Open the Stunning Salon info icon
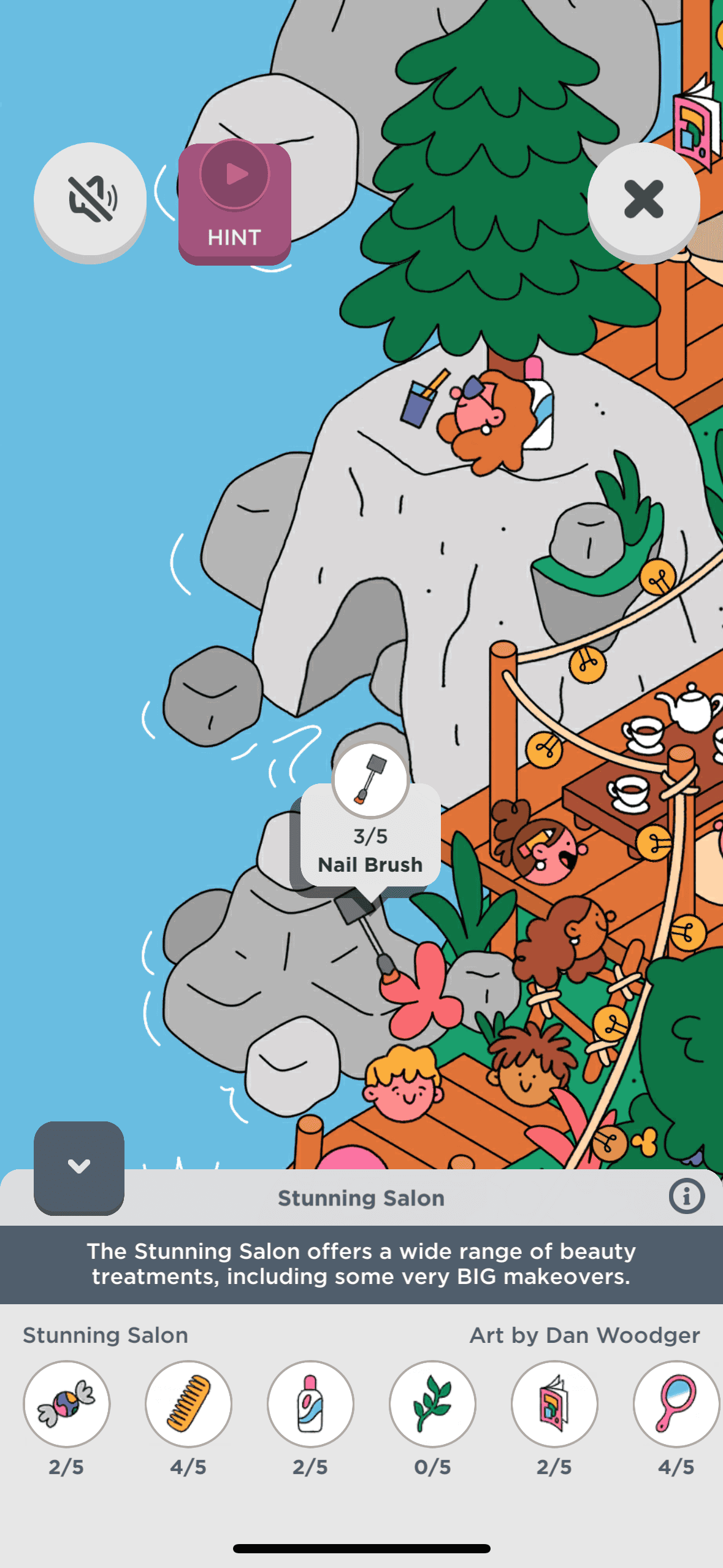723x1568 pixels. [x=686, y=1196]
